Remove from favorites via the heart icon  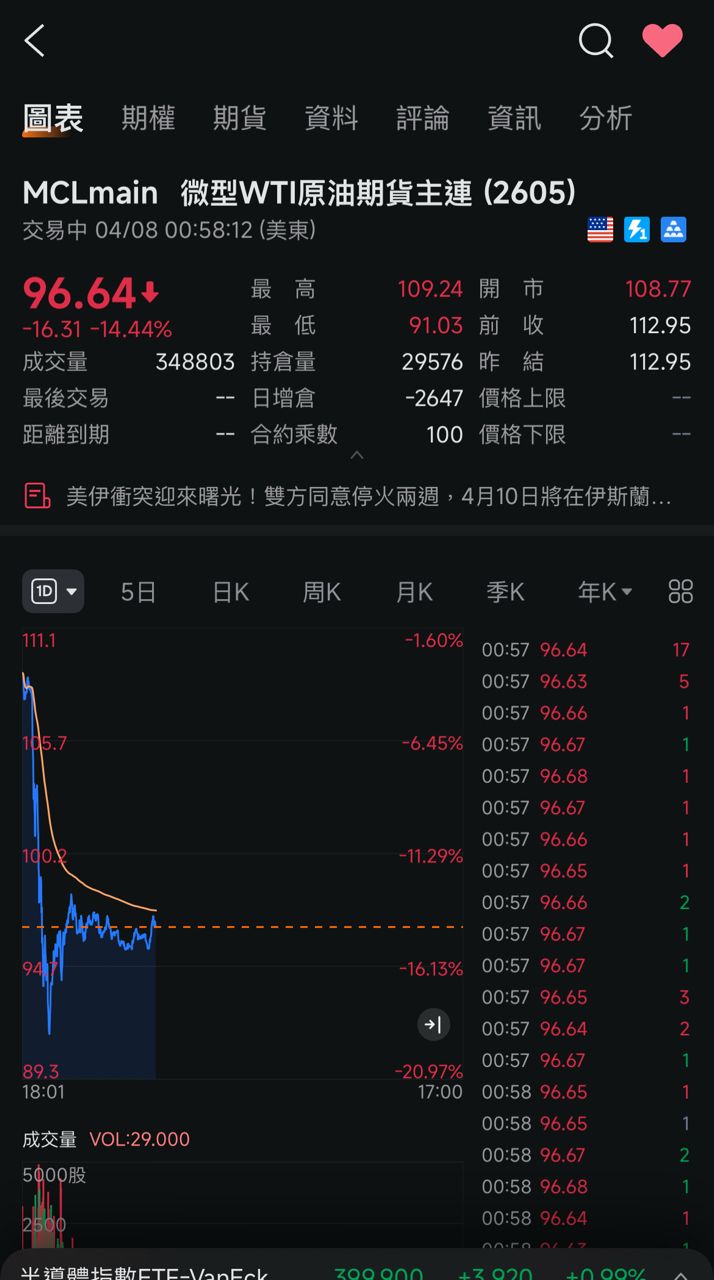pyautogui.click(x=661, y=41)
